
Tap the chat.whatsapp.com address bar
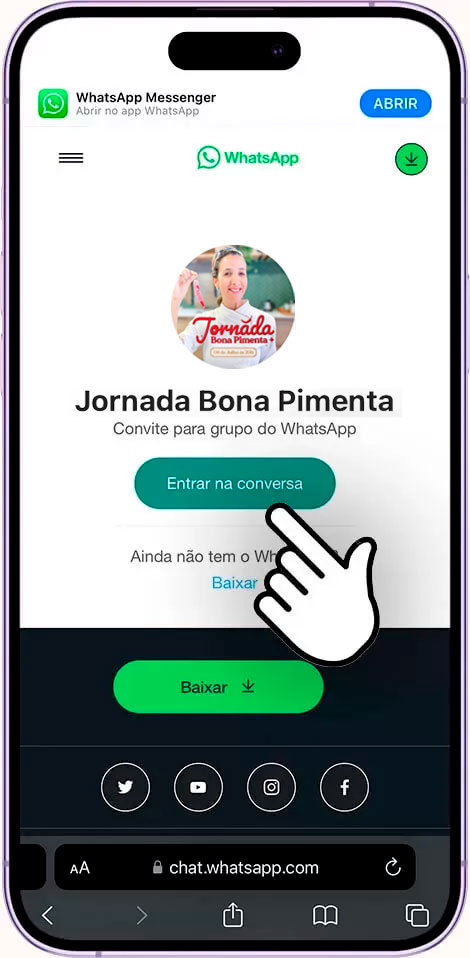click(235, 868)
